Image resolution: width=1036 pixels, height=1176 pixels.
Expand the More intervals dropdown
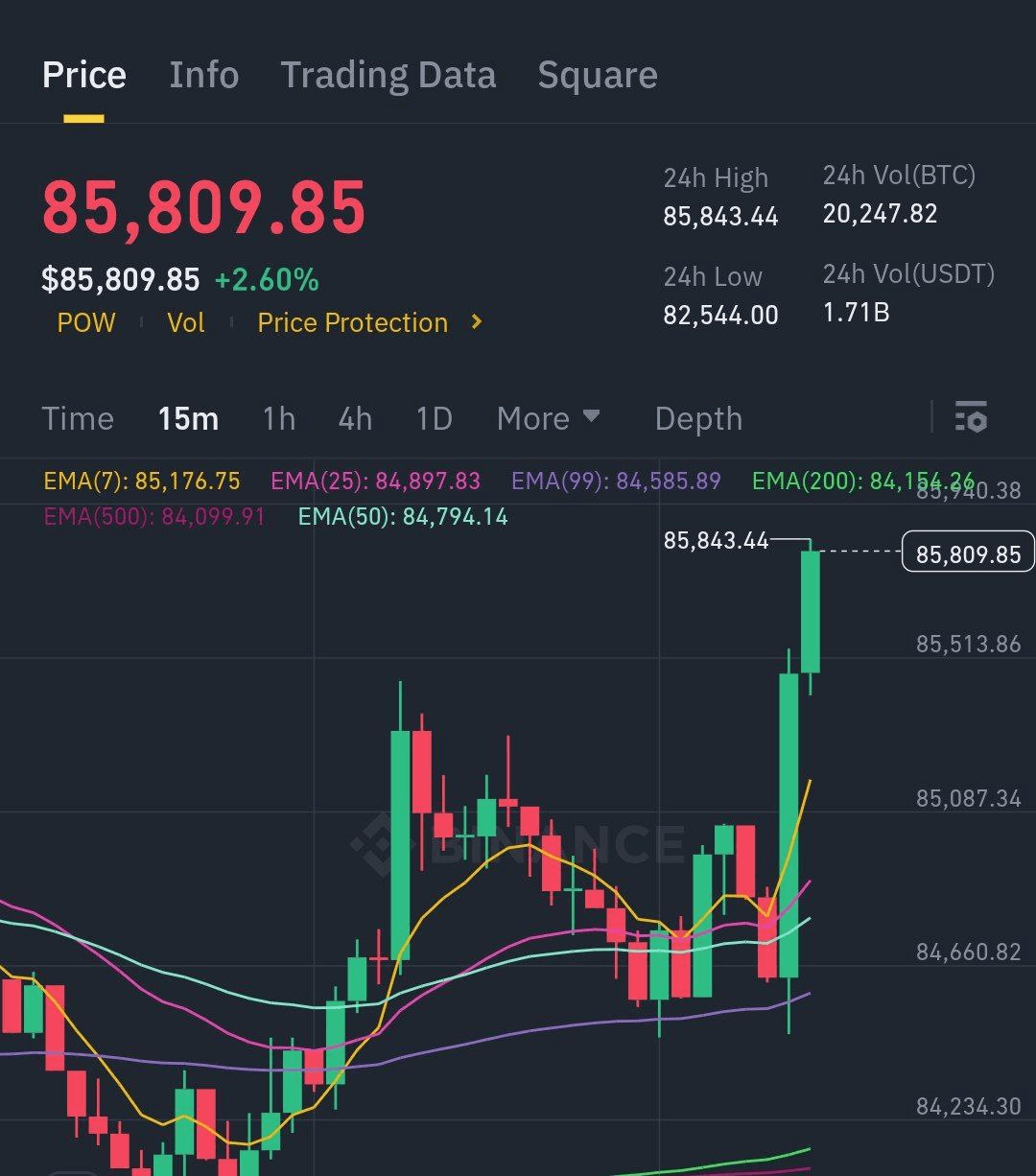[548, 419]
